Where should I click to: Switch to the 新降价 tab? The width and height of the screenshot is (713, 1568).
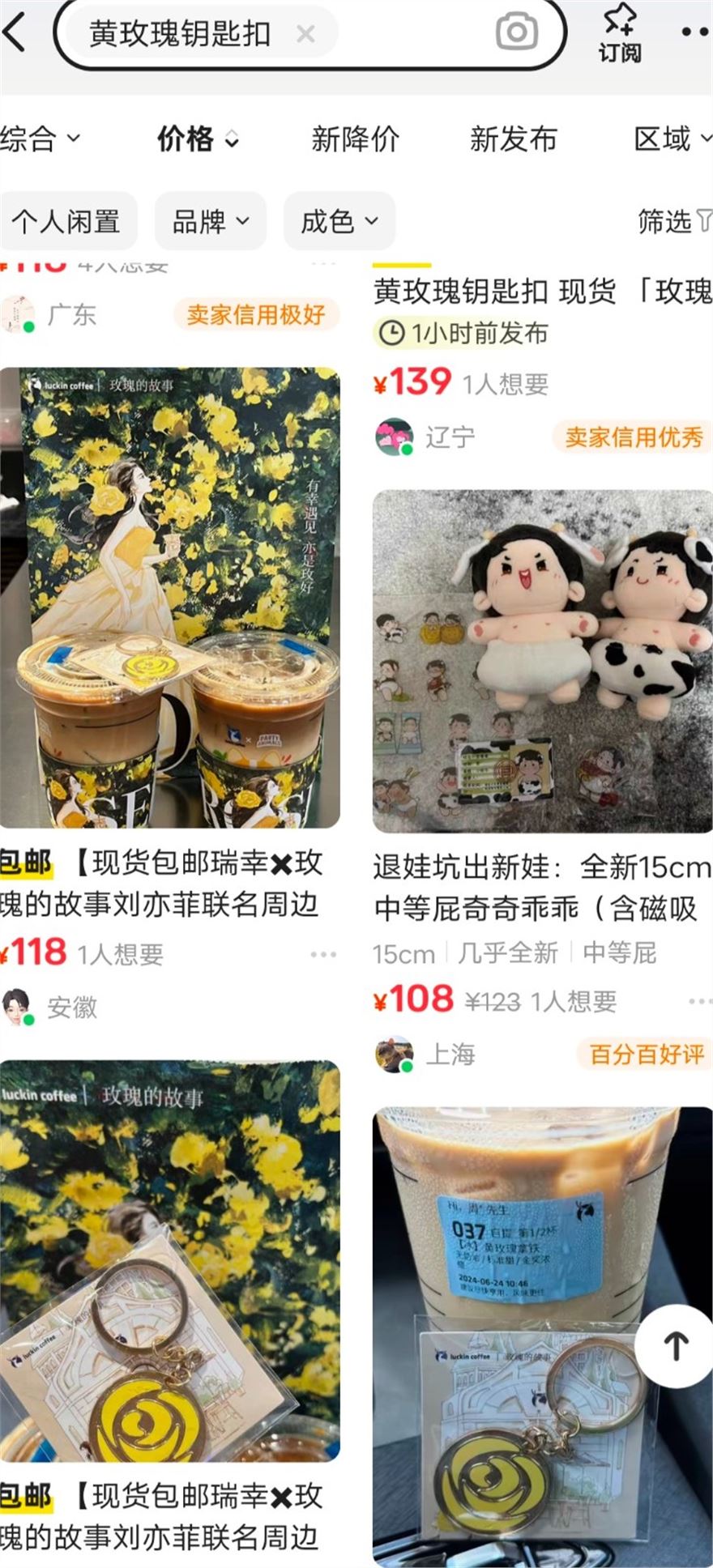[x=355, y=139]
